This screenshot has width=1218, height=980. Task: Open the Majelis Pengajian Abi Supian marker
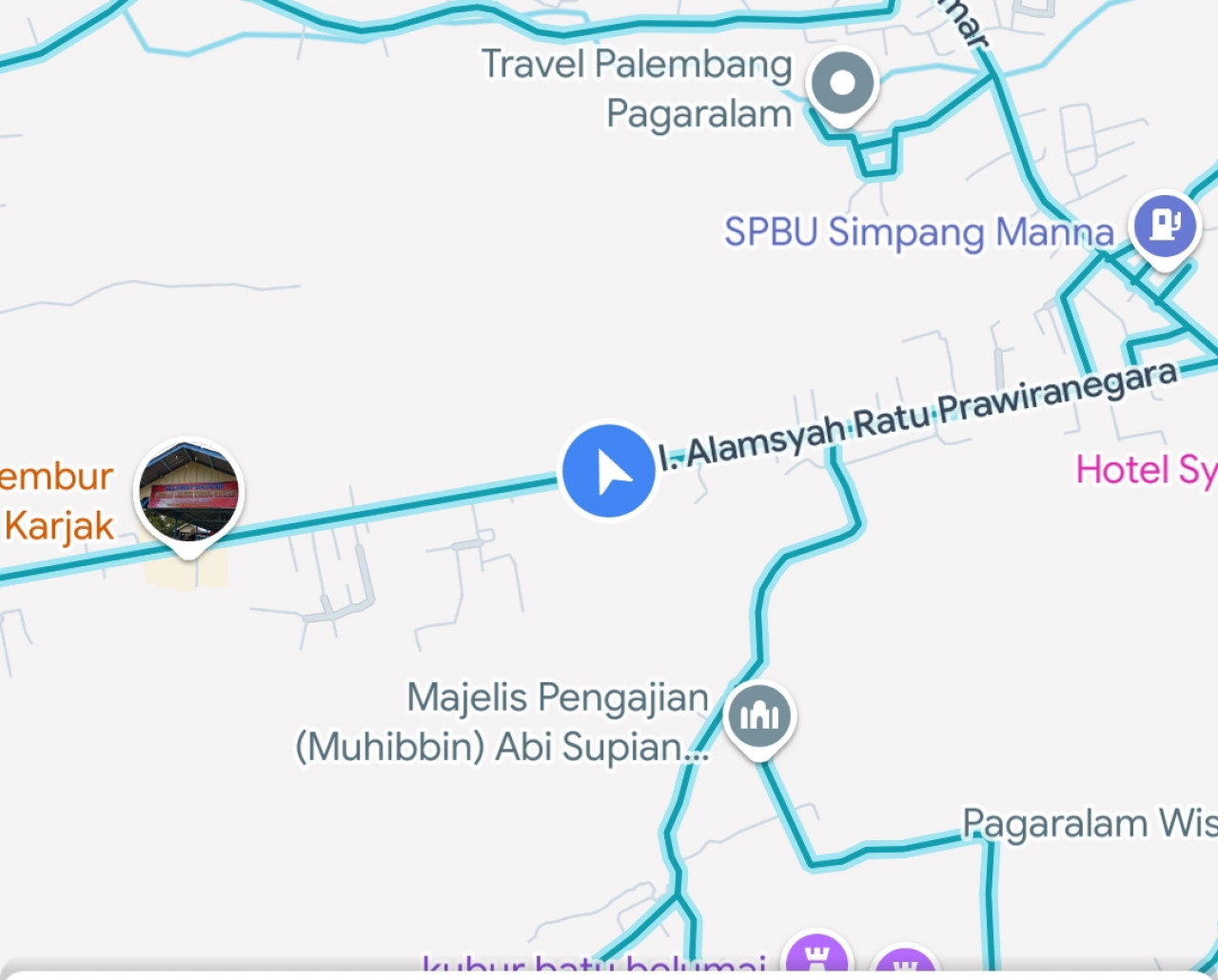click(x=758, y=716)
